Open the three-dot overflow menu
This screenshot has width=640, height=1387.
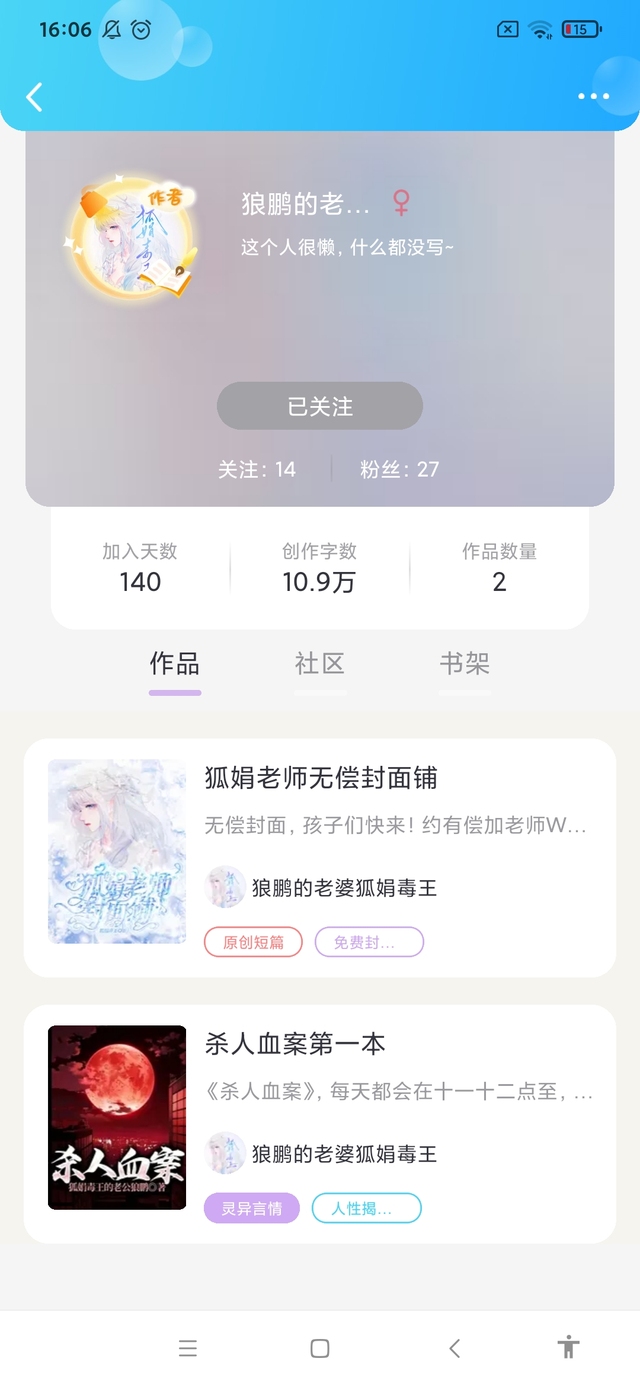click(x=593, y=97)
